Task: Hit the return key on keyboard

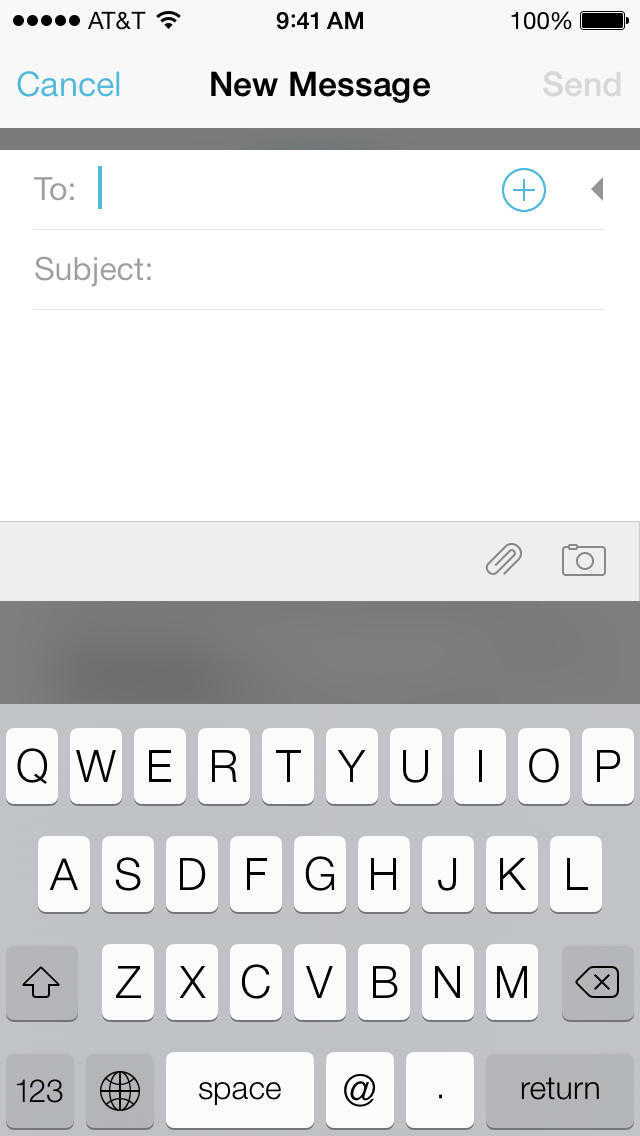Action: point(559,1090)
